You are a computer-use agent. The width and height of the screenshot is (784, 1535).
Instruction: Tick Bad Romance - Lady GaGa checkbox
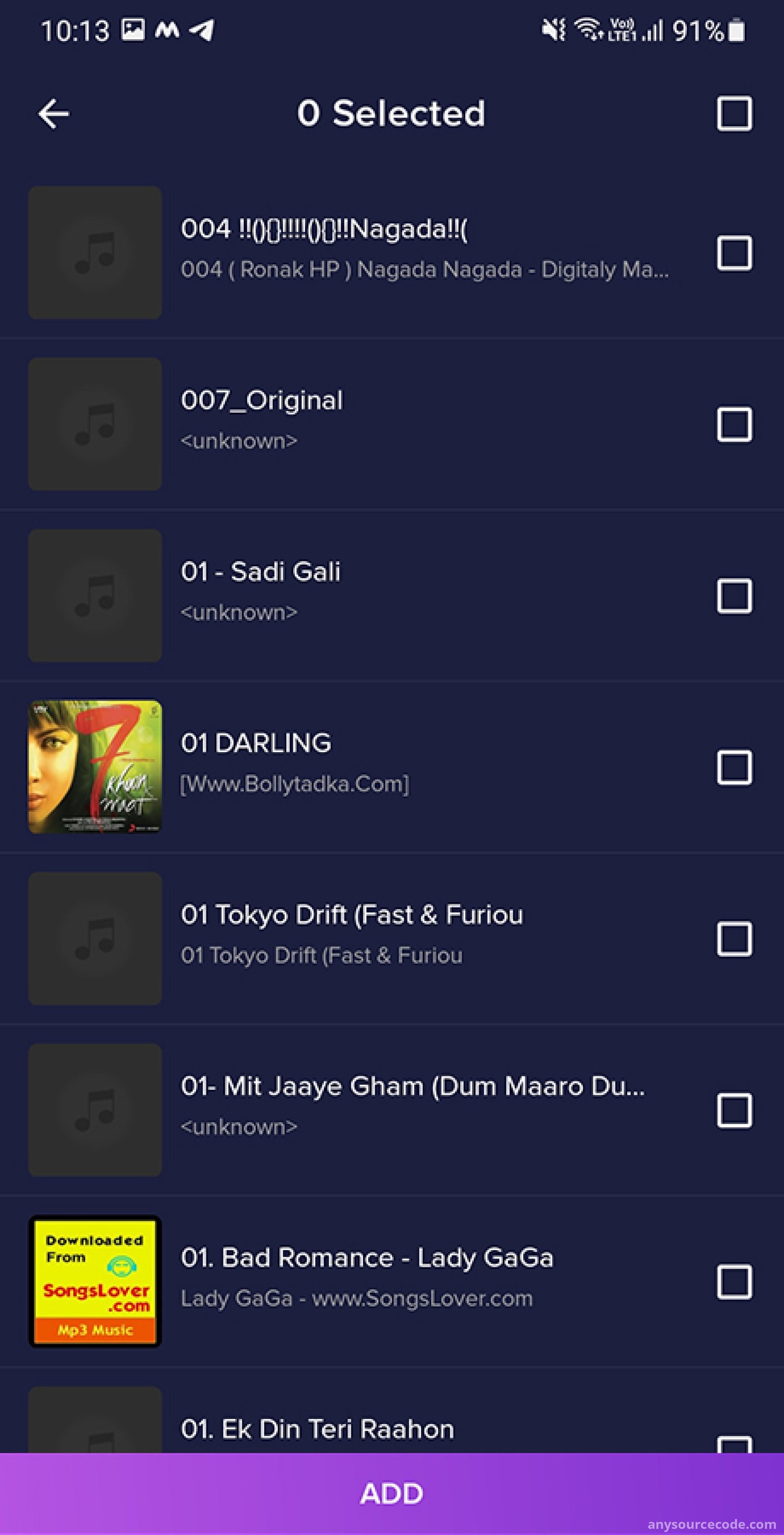coord(734,1282)
